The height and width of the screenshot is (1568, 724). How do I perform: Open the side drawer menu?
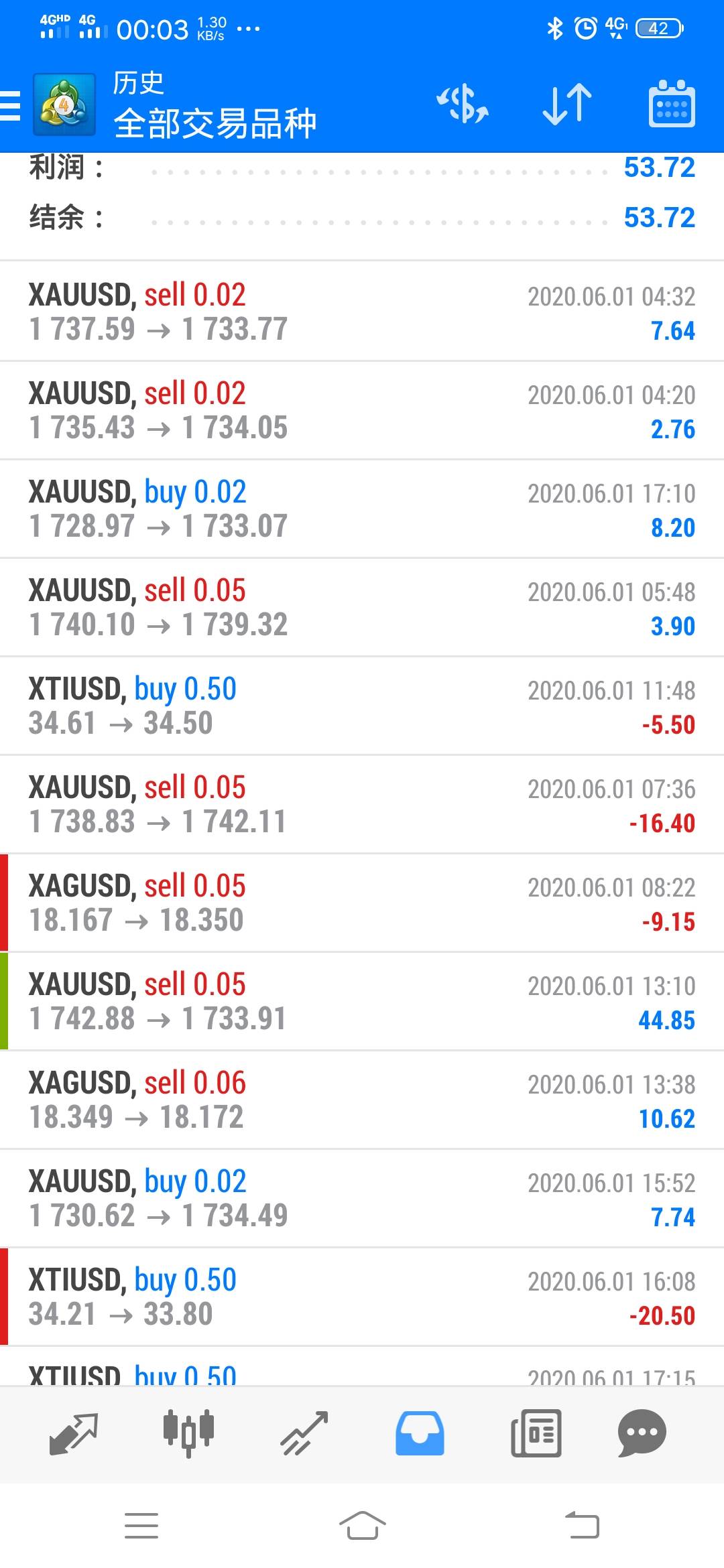[x=12, y=106]
